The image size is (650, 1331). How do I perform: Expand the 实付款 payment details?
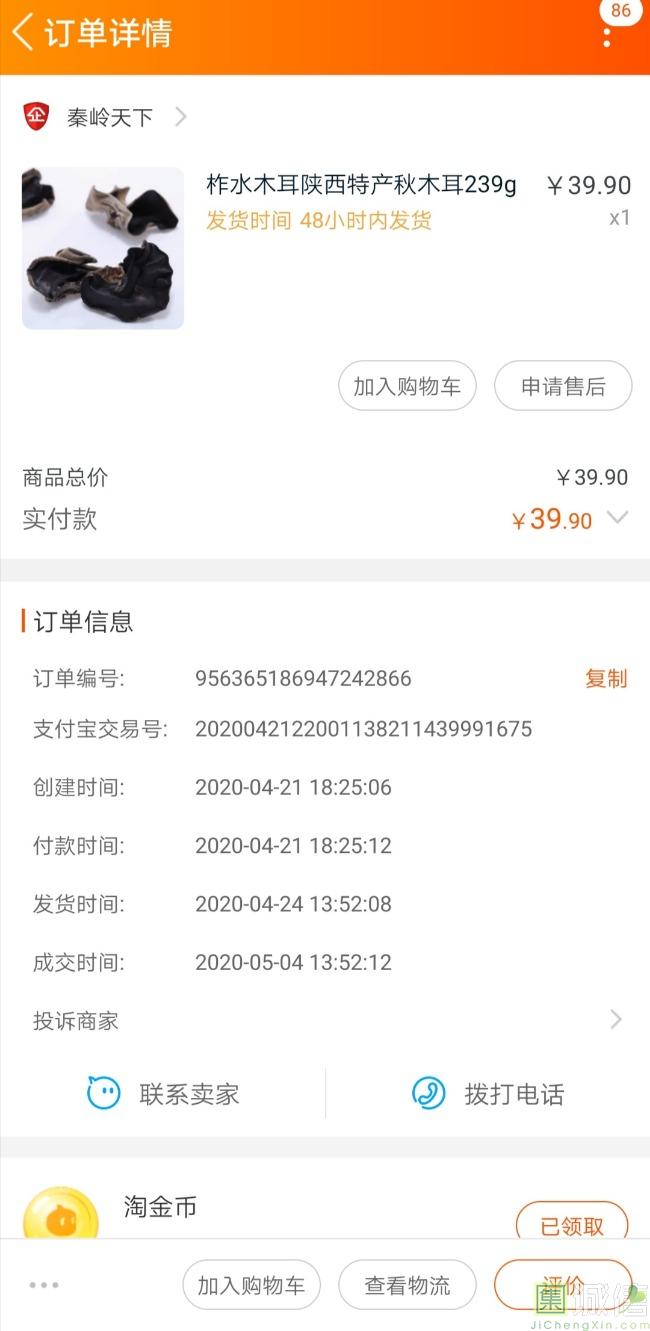coord(618,518)
